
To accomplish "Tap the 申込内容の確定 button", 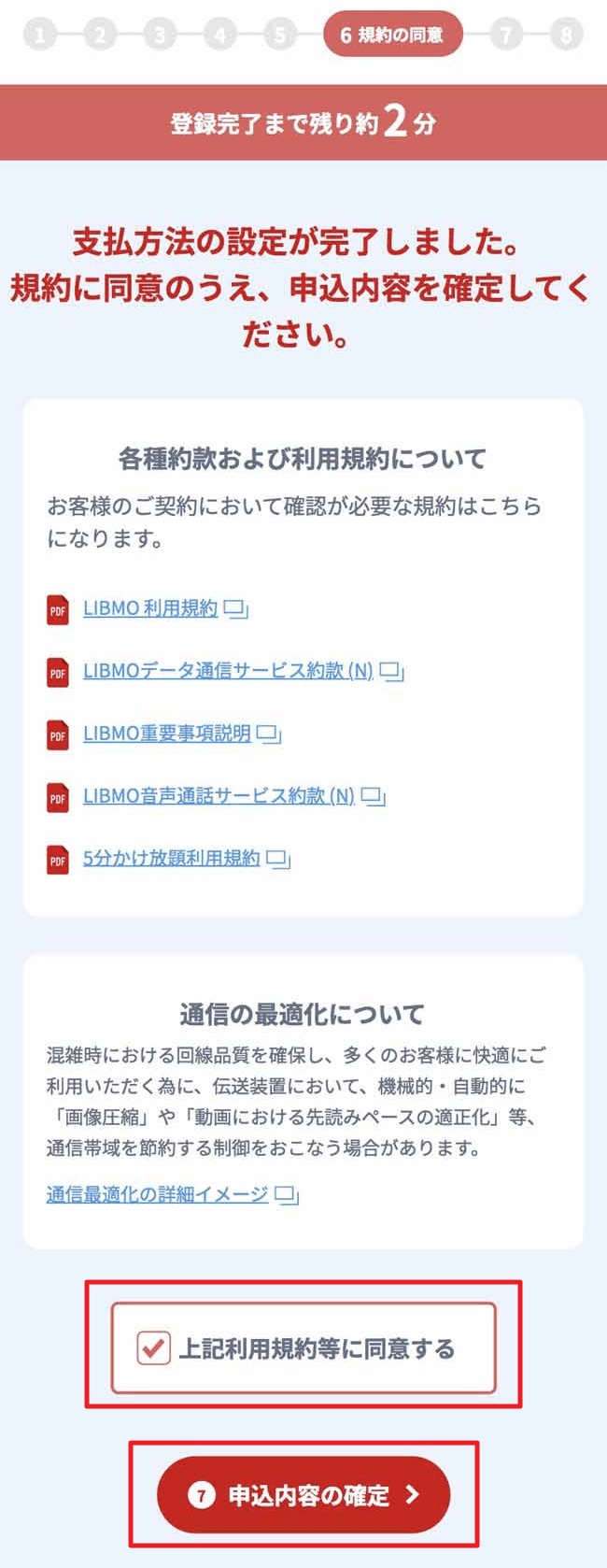I will tap(303, 1495).
